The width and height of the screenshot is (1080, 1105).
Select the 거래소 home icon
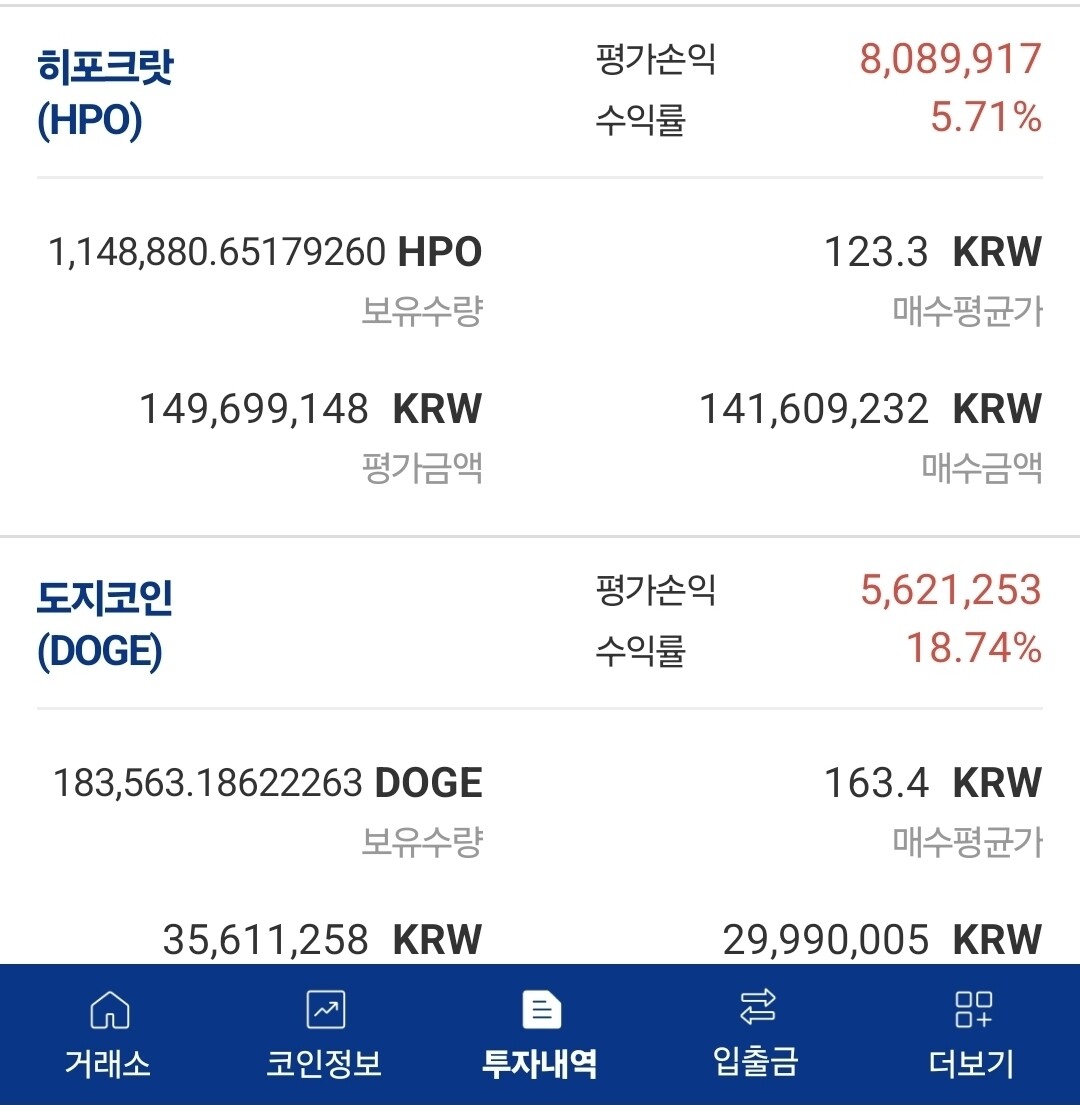click(108, 1010)
